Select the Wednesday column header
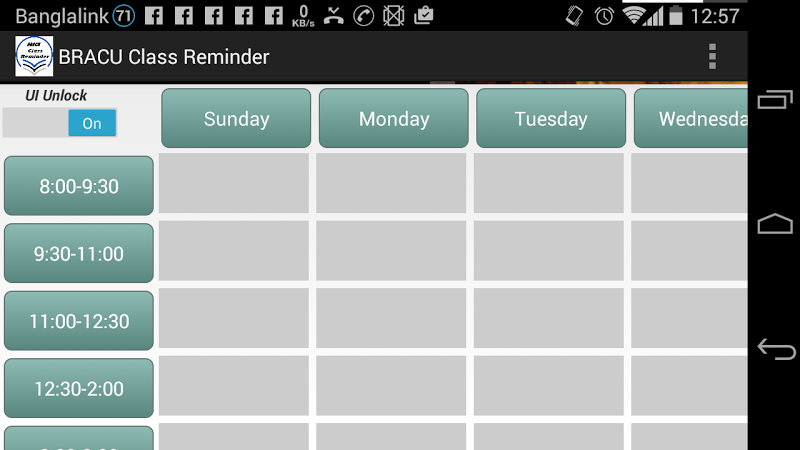Screen dimensions: 800x450 [692, 118]
